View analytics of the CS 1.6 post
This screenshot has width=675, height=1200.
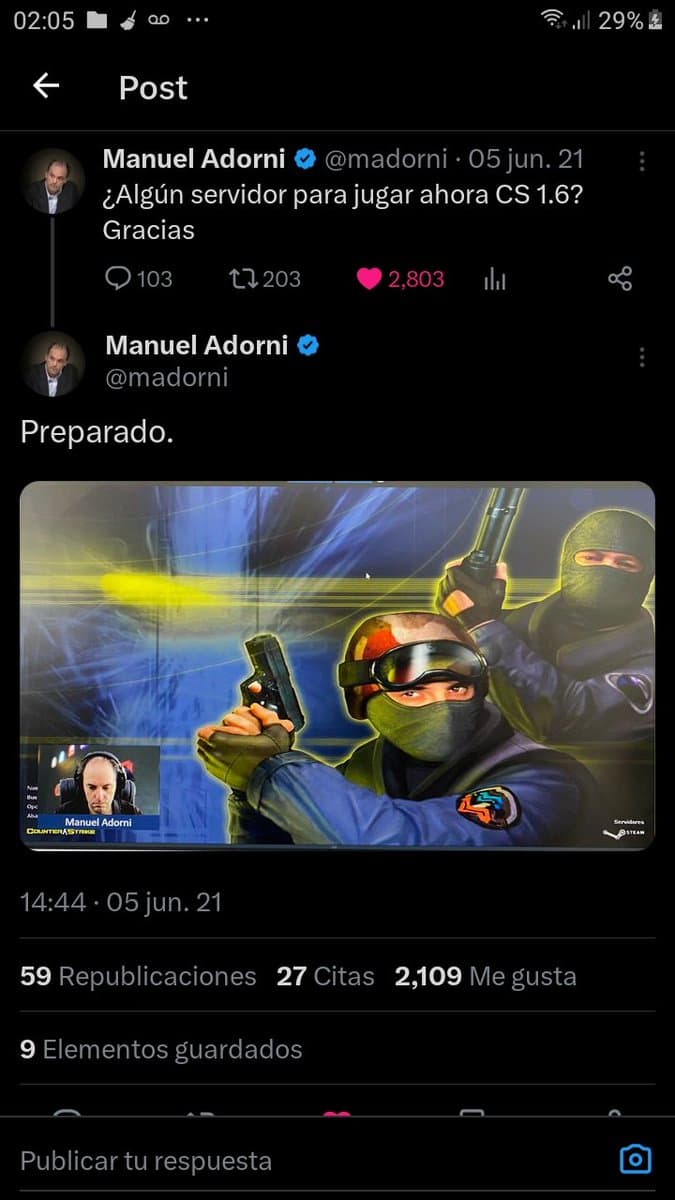(494, 279)
